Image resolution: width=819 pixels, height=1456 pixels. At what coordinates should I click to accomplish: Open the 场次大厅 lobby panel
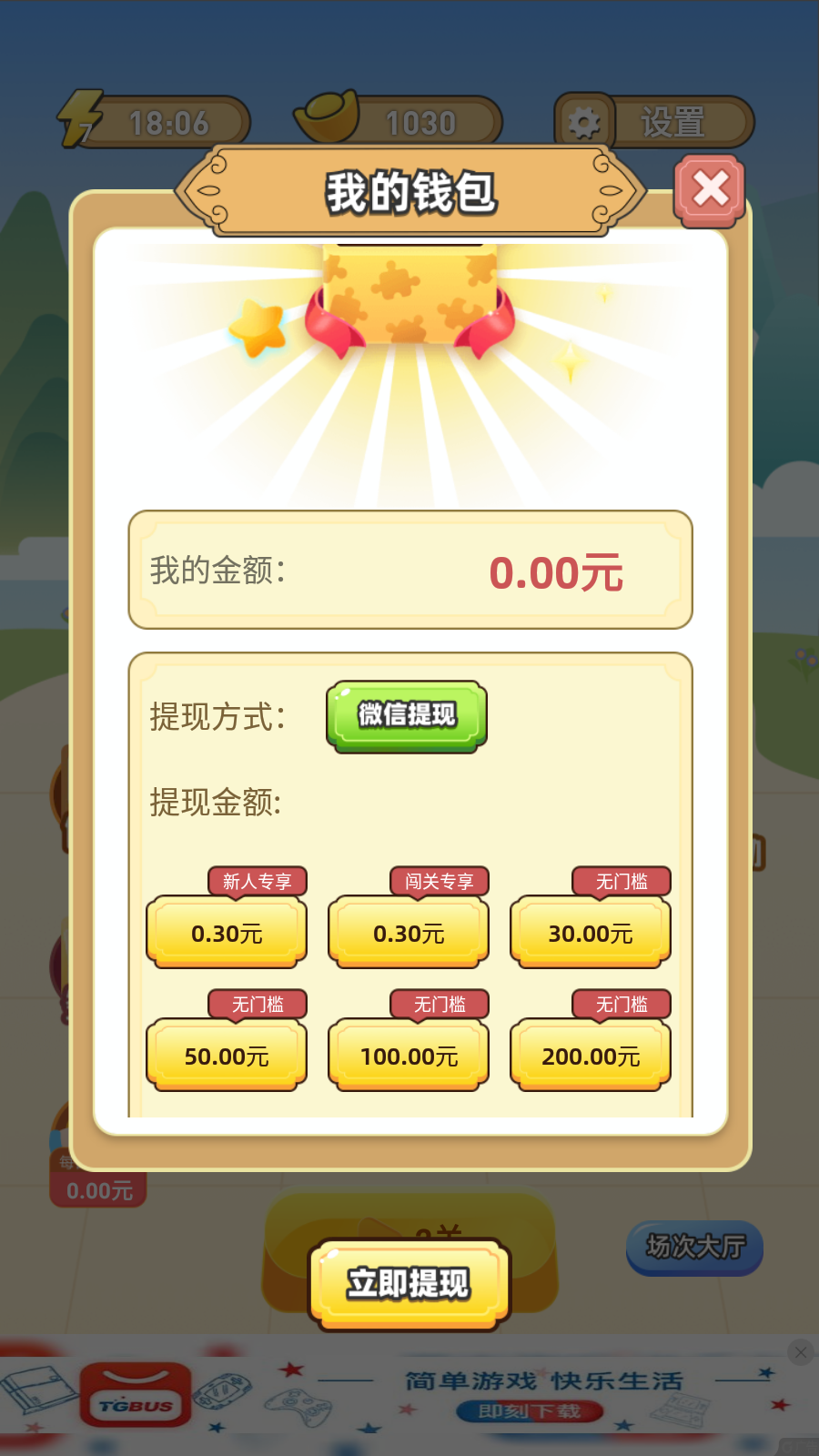click(x=693, y=1249)
